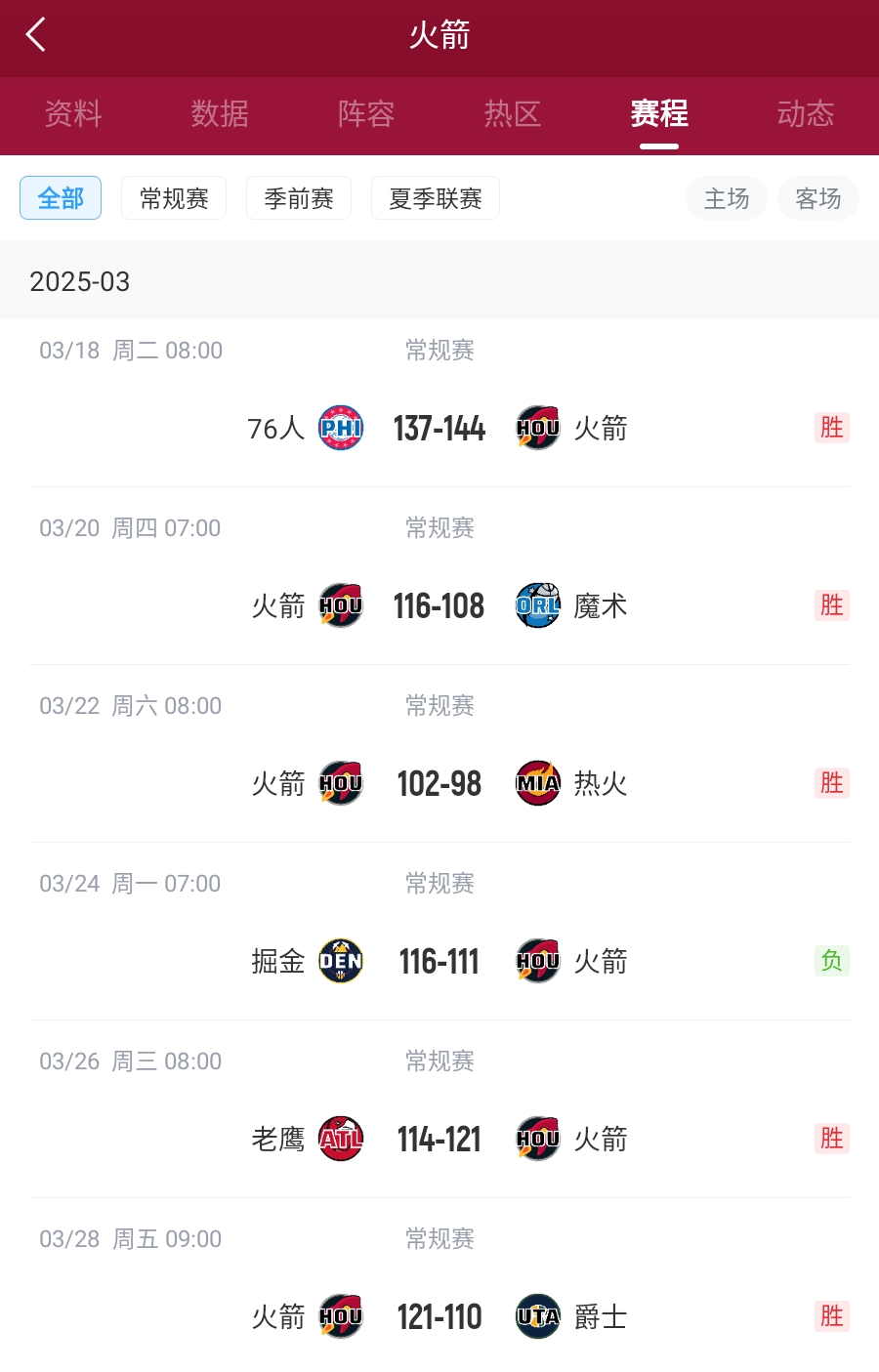Open the 76人 vs 火箭 137-144 game
This screenshot has height=1372, width=879.
(x=439, y=428)
